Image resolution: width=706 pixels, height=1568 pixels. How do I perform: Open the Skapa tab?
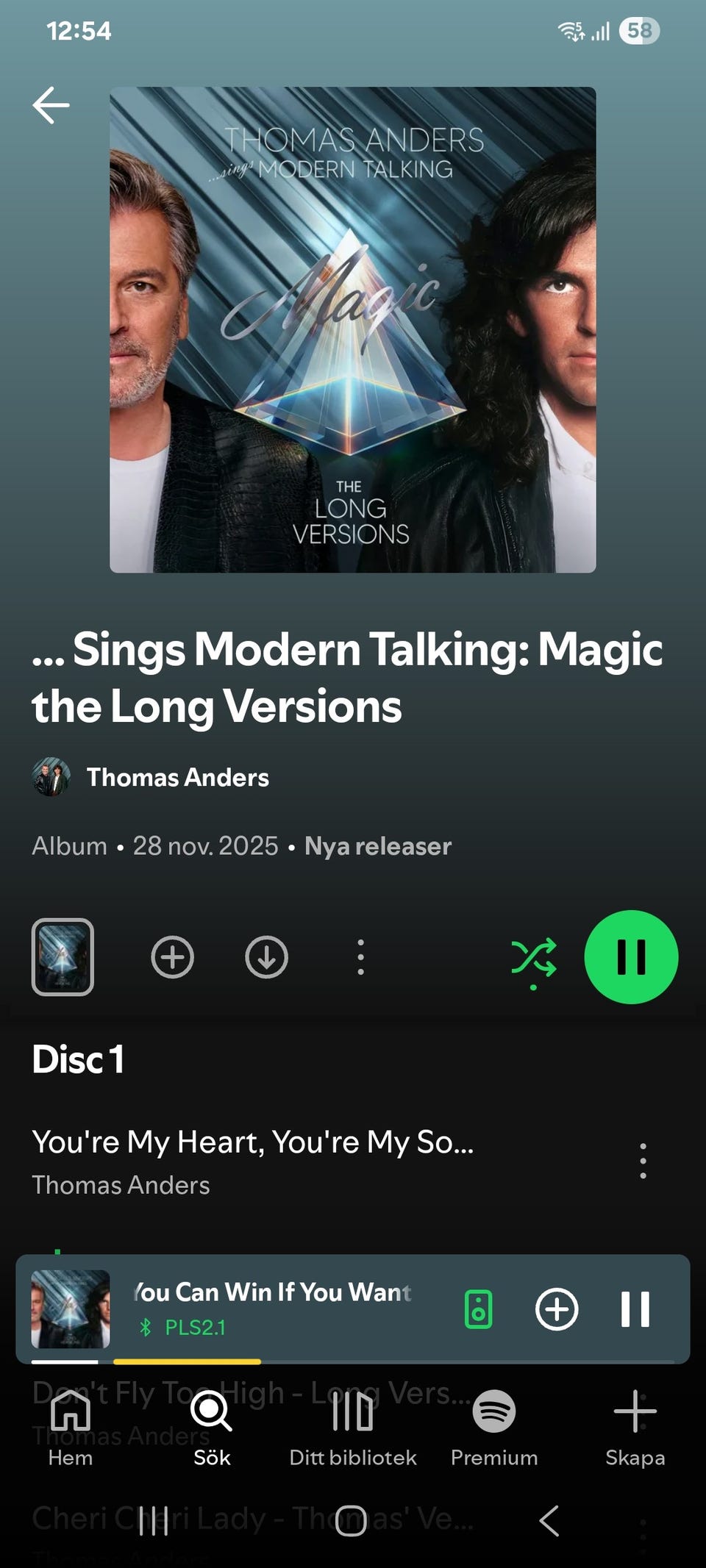[635, 1428]
